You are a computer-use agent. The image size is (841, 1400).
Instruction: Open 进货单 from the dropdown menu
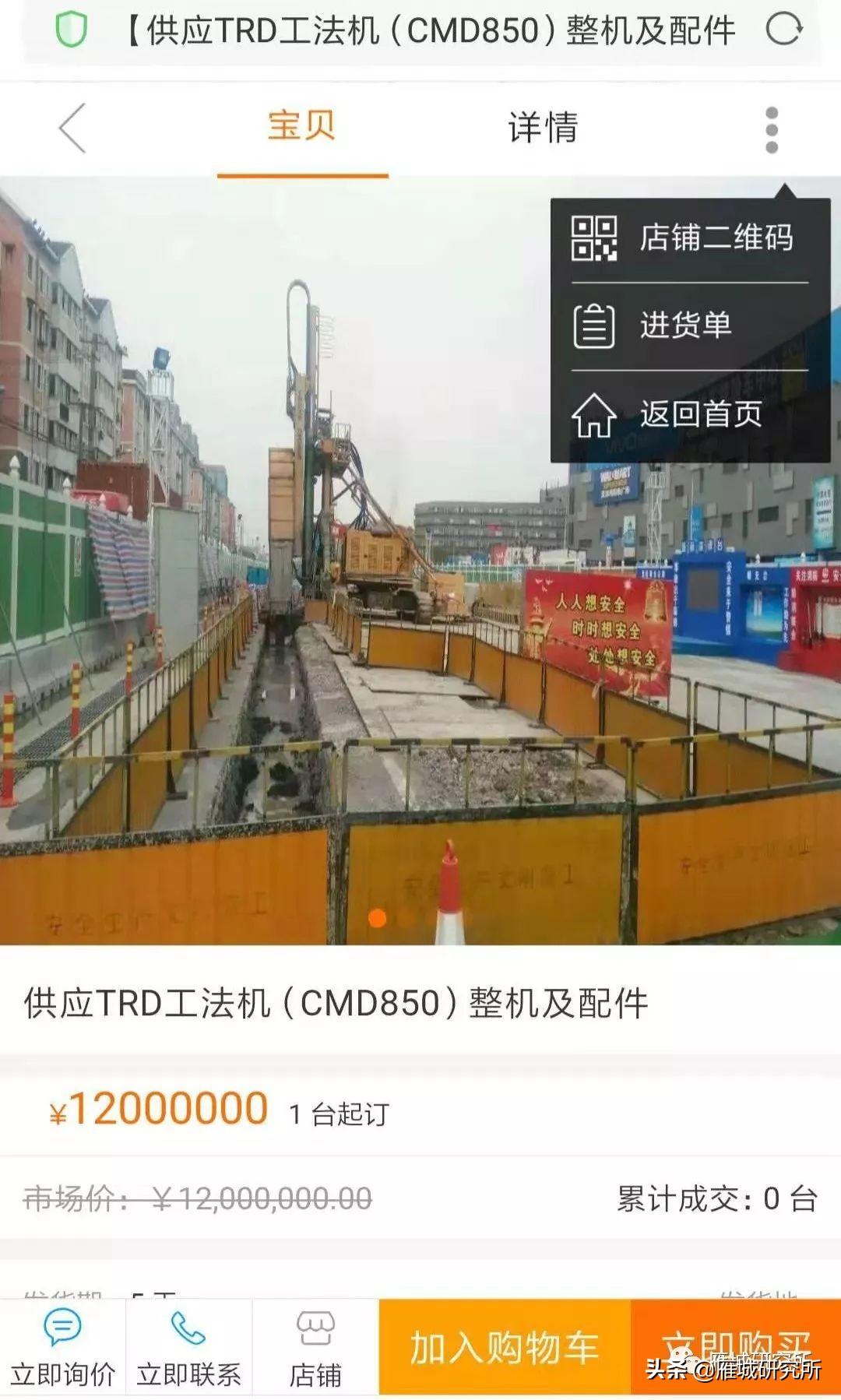pyautogui.click(x=690, y=325)
